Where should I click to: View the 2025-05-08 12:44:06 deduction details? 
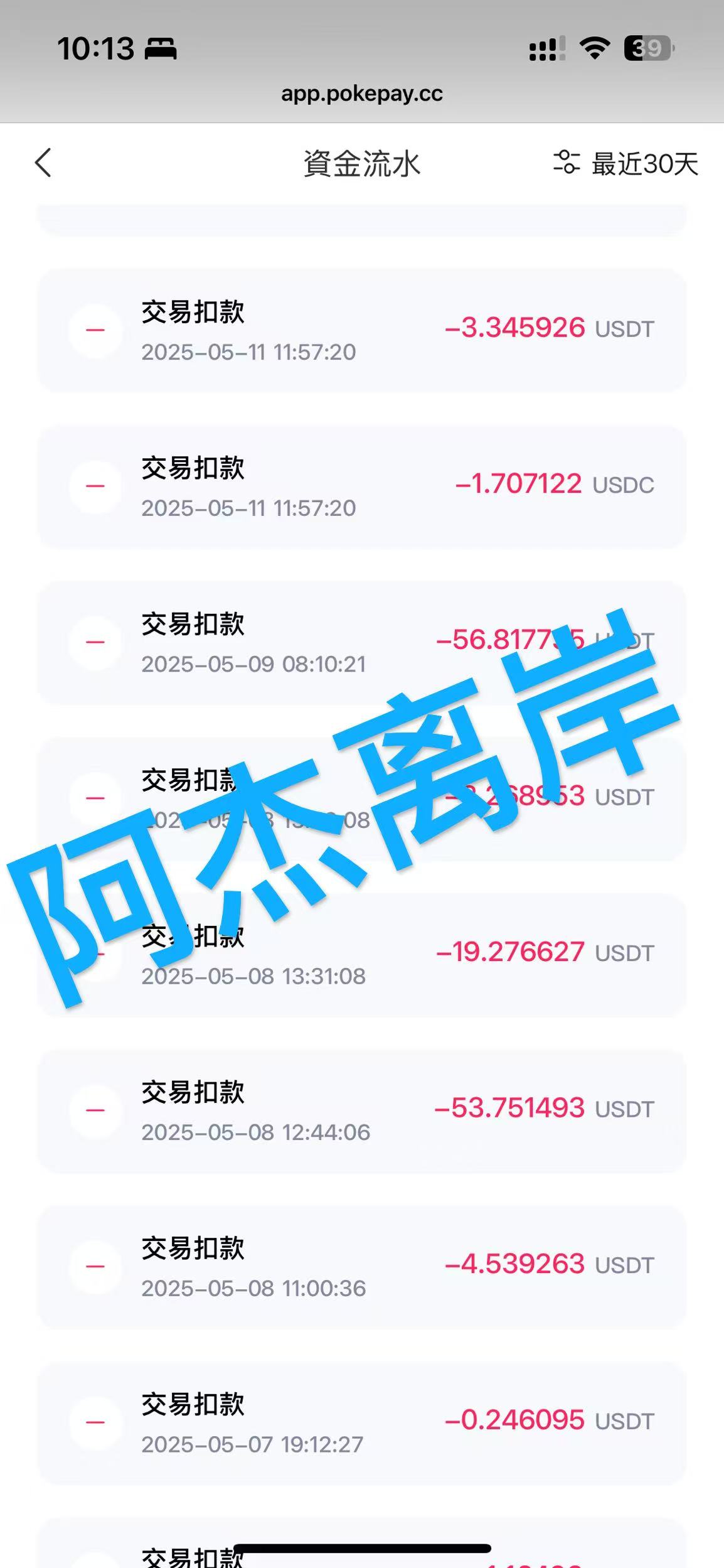[361, 1110]
